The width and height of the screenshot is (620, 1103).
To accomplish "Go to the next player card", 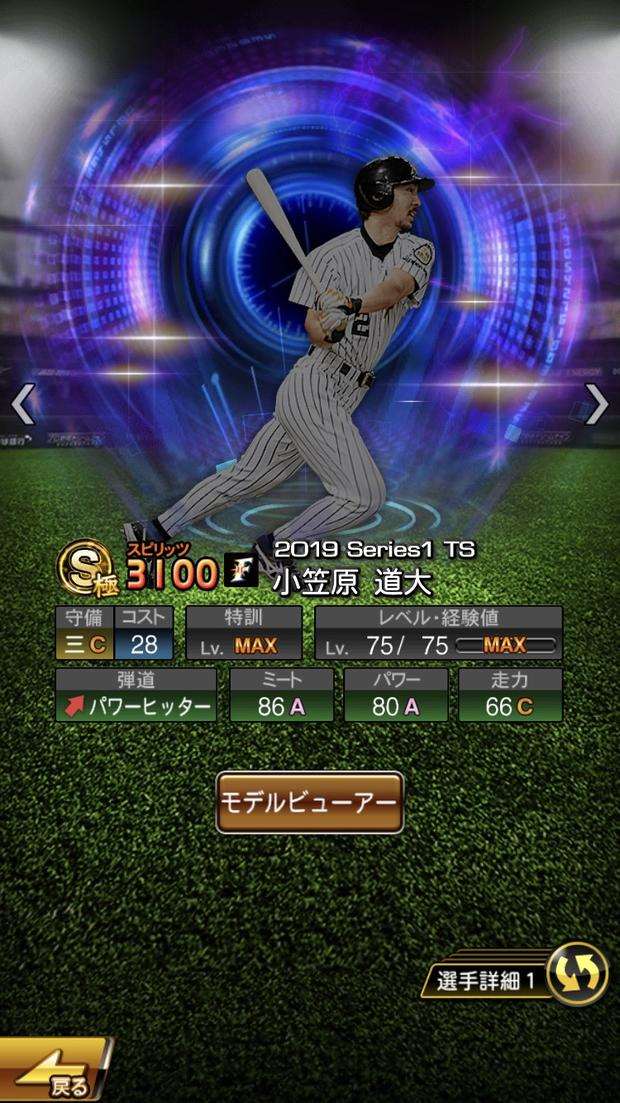I will click(596, 404).
